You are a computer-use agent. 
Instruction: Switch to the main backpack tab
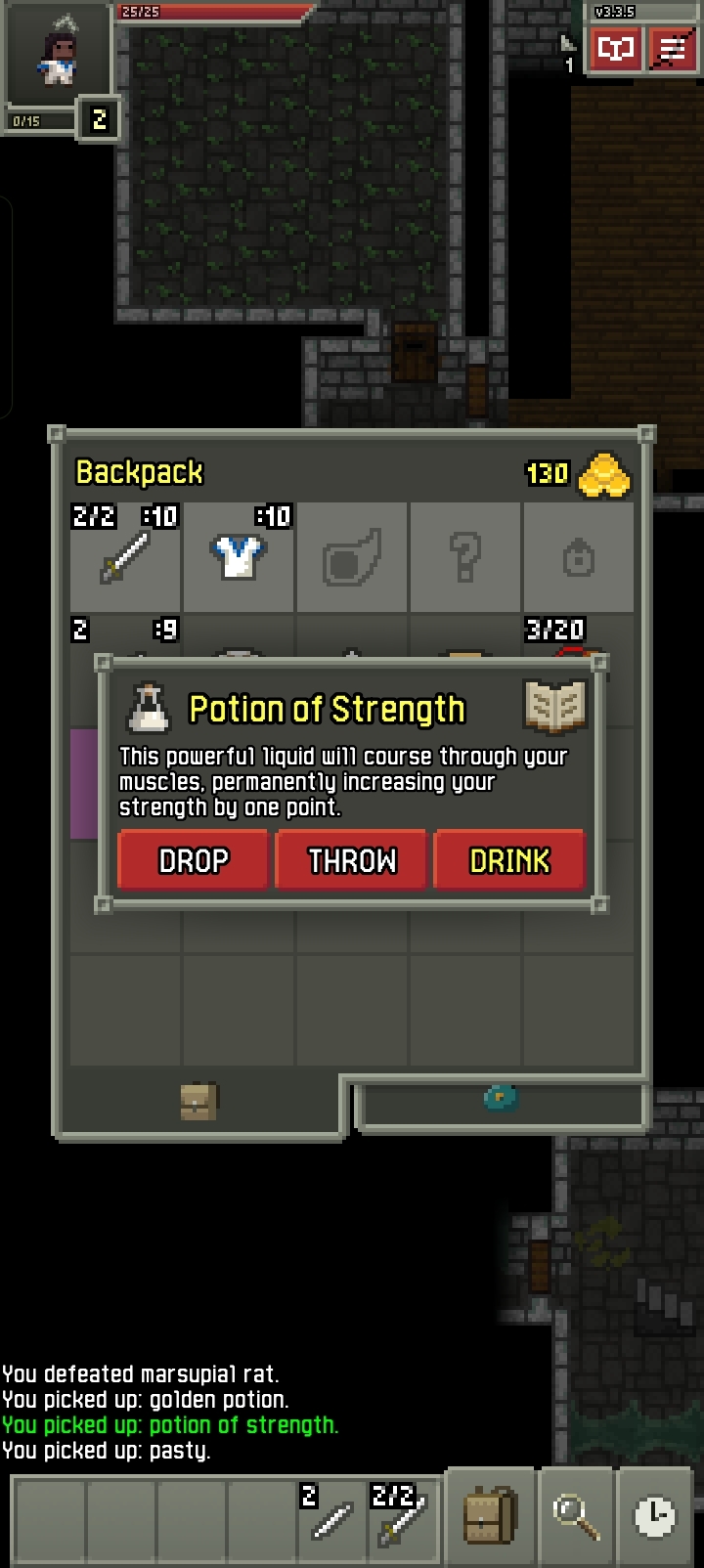click(x=198, y=1103)
